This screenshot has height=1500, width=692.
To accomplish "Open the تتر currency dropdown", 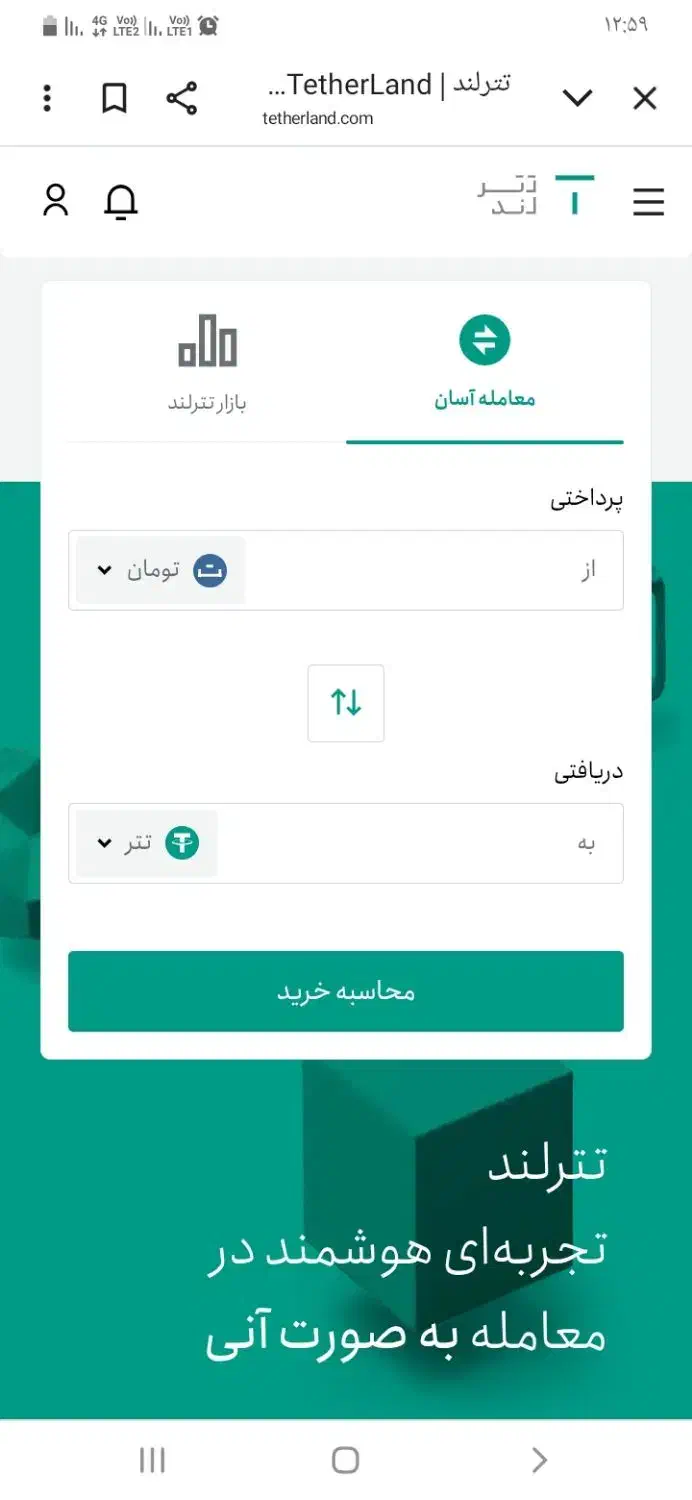I will (x=147, y=843).
